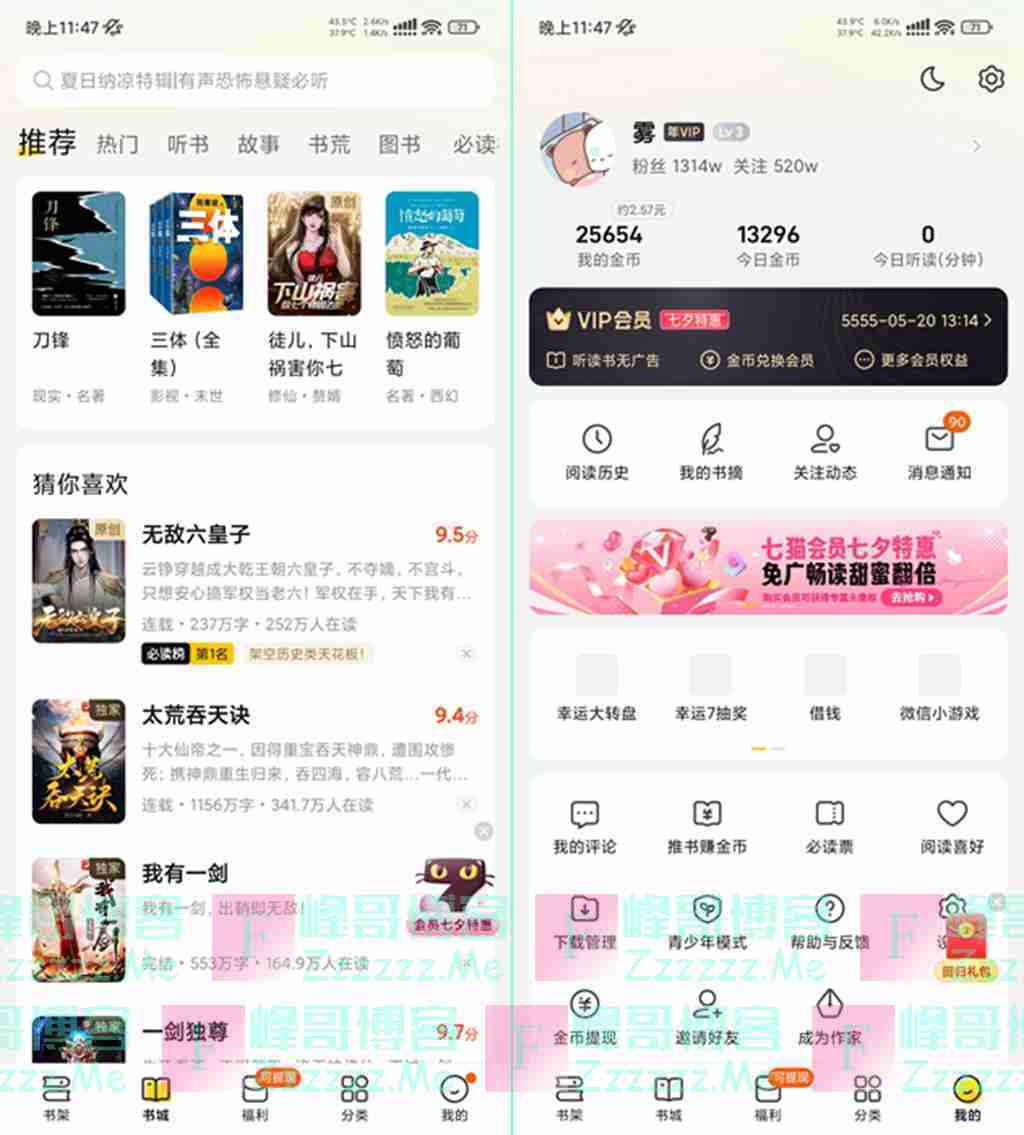Open the 故事 tab
Screen dimensions: 1024x1135
pos(258,144)
